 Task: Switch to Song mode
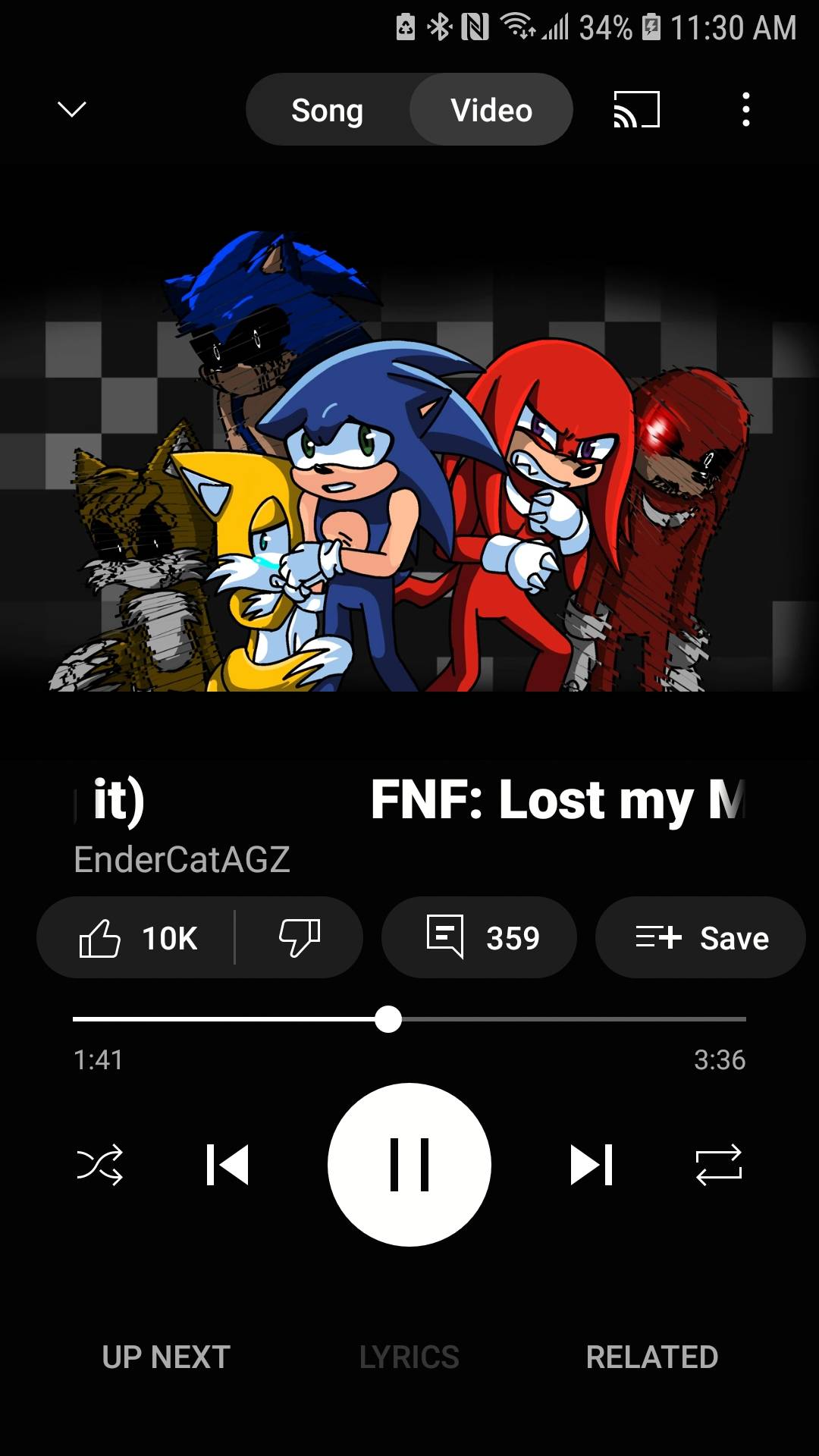click(x=328, y=111)
